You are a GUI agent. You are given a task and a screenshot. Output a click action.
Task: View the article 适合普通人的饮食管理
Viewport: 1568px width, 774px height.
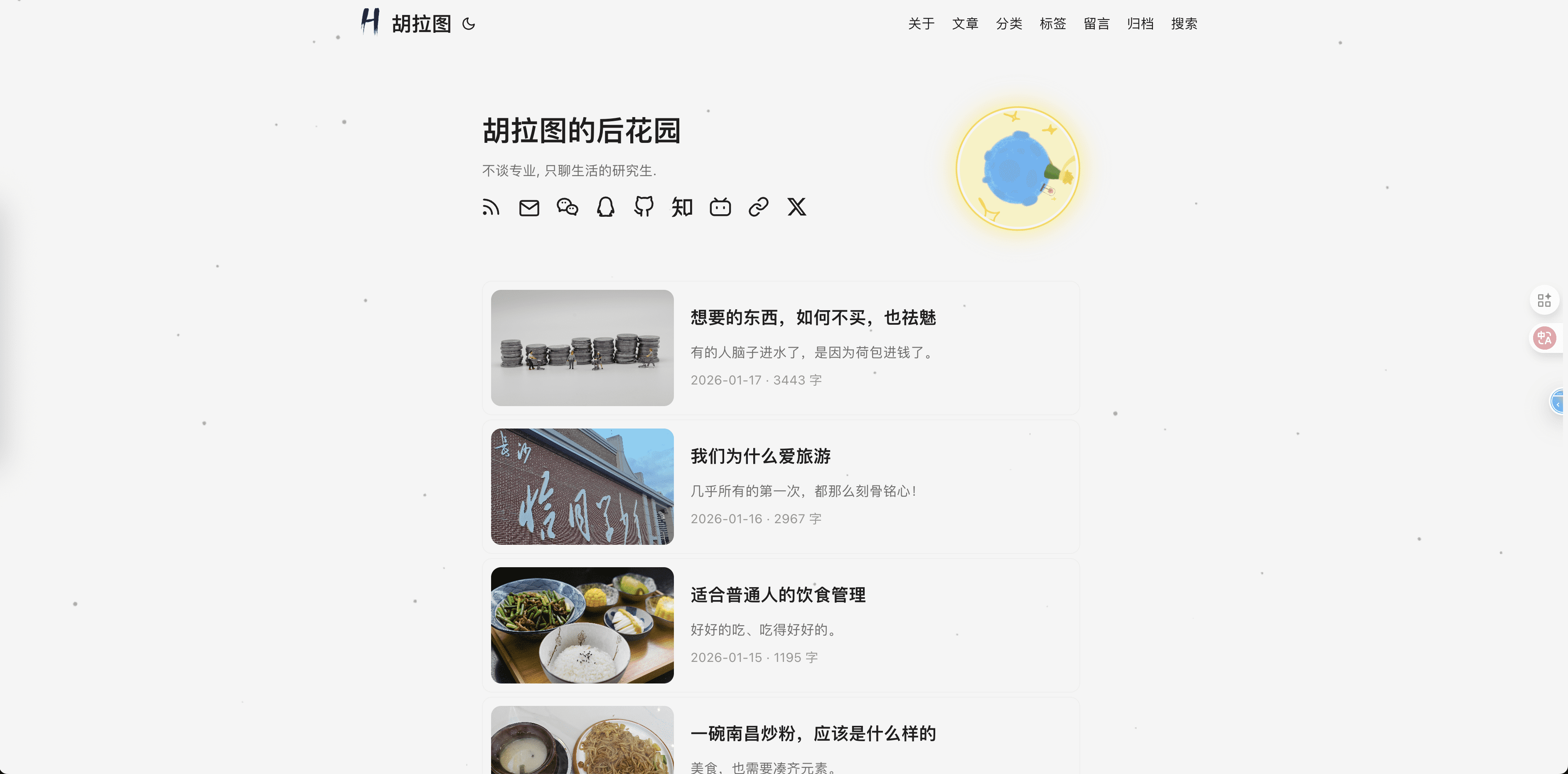(778, 595)
